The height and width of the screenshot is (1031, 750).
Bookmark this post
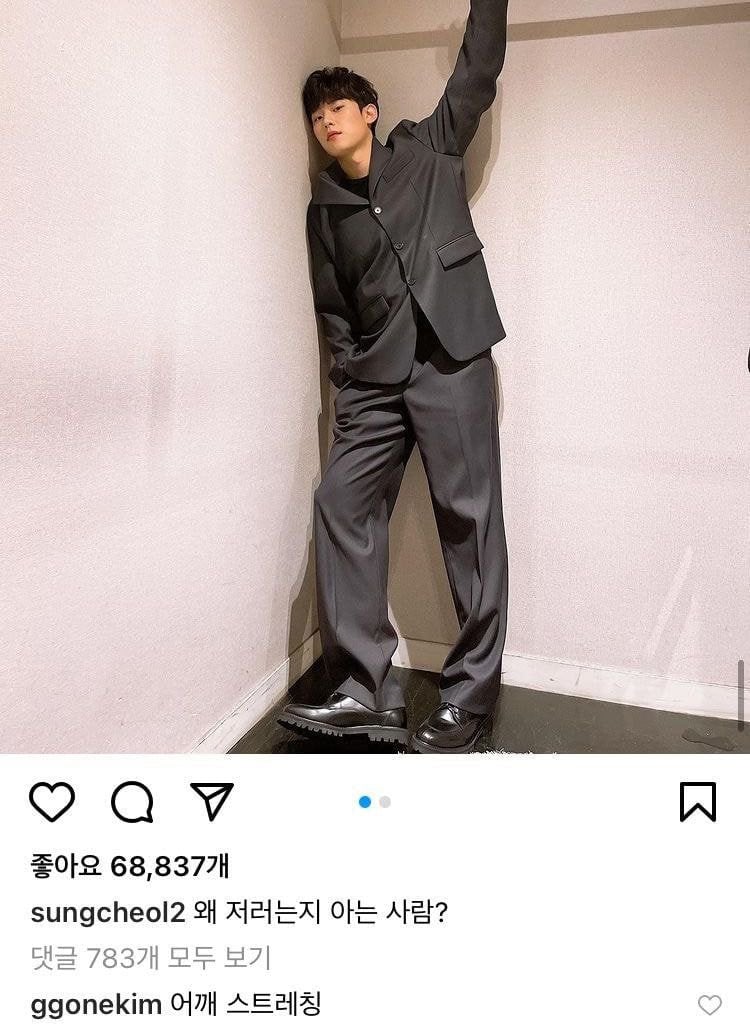pyautogui.click(x=697, y=801)
